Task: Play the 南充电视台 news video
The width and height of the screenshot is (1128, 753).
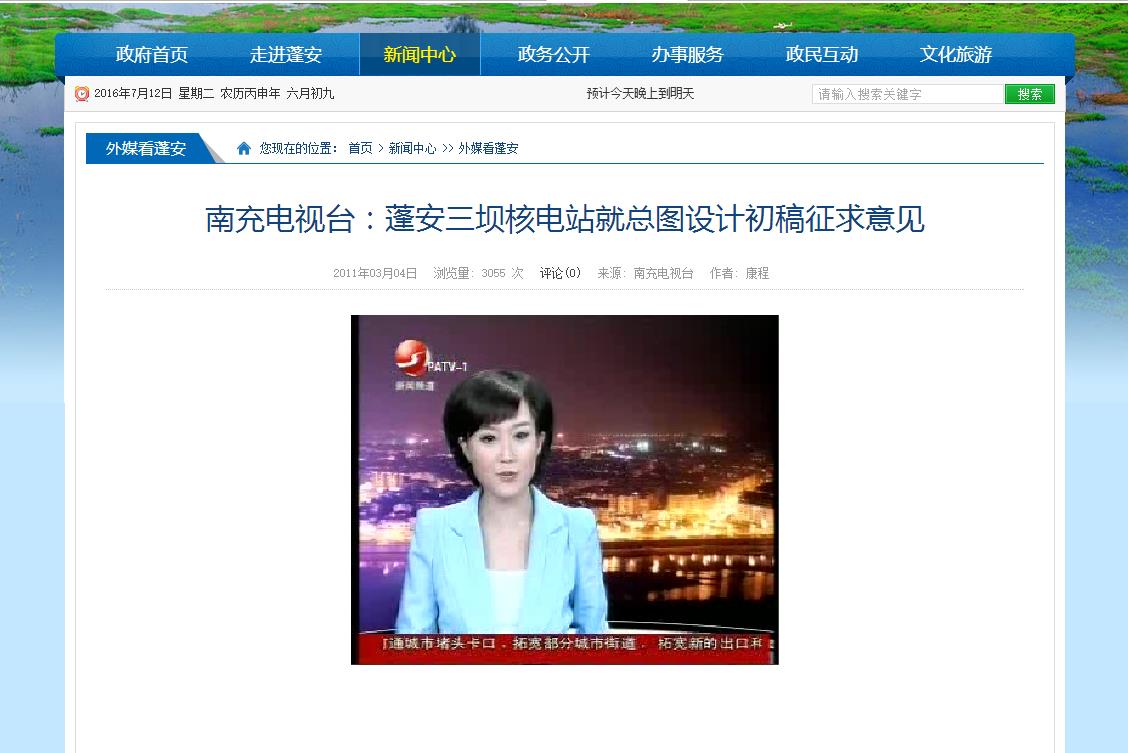Action: (564, 490)
